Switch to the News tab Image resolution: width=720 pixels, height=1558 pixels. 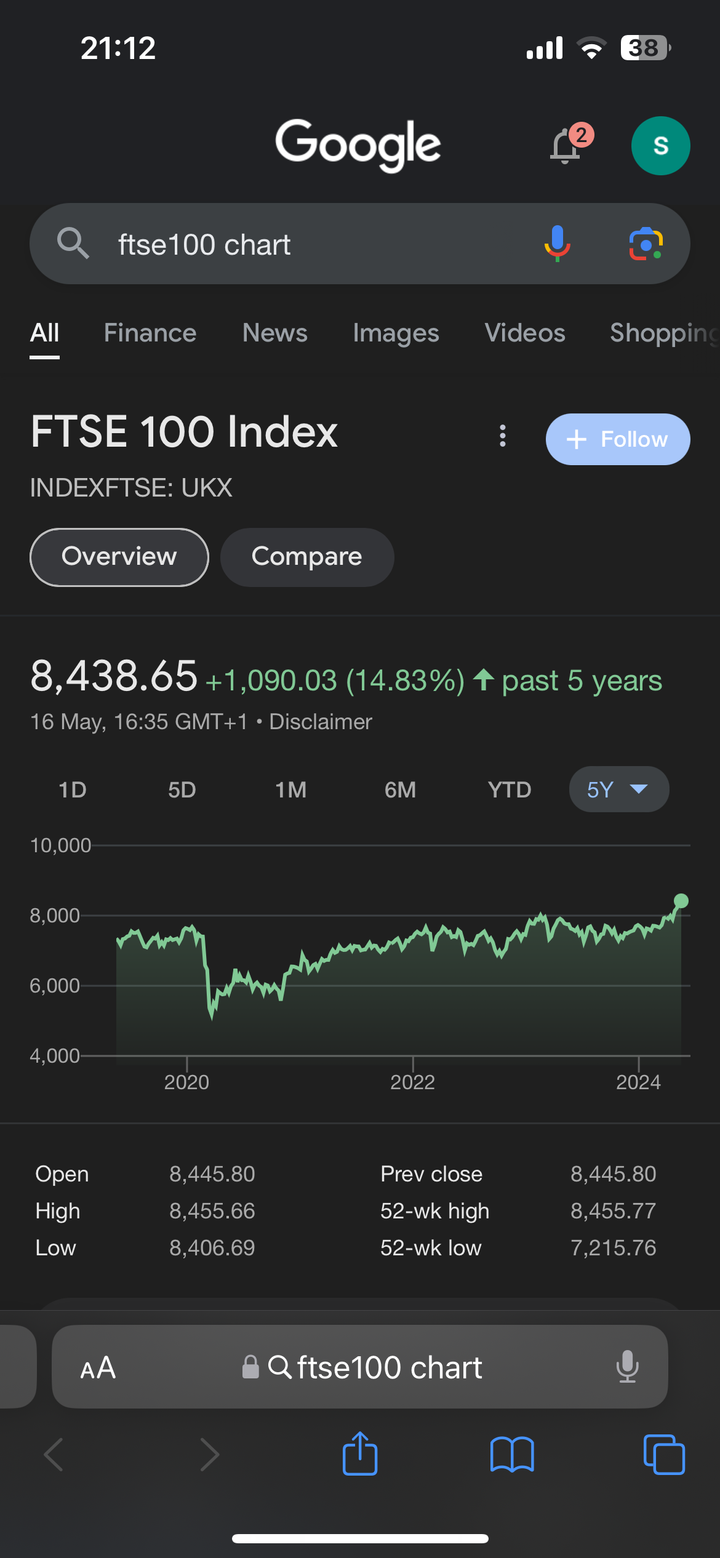point(274,333)
